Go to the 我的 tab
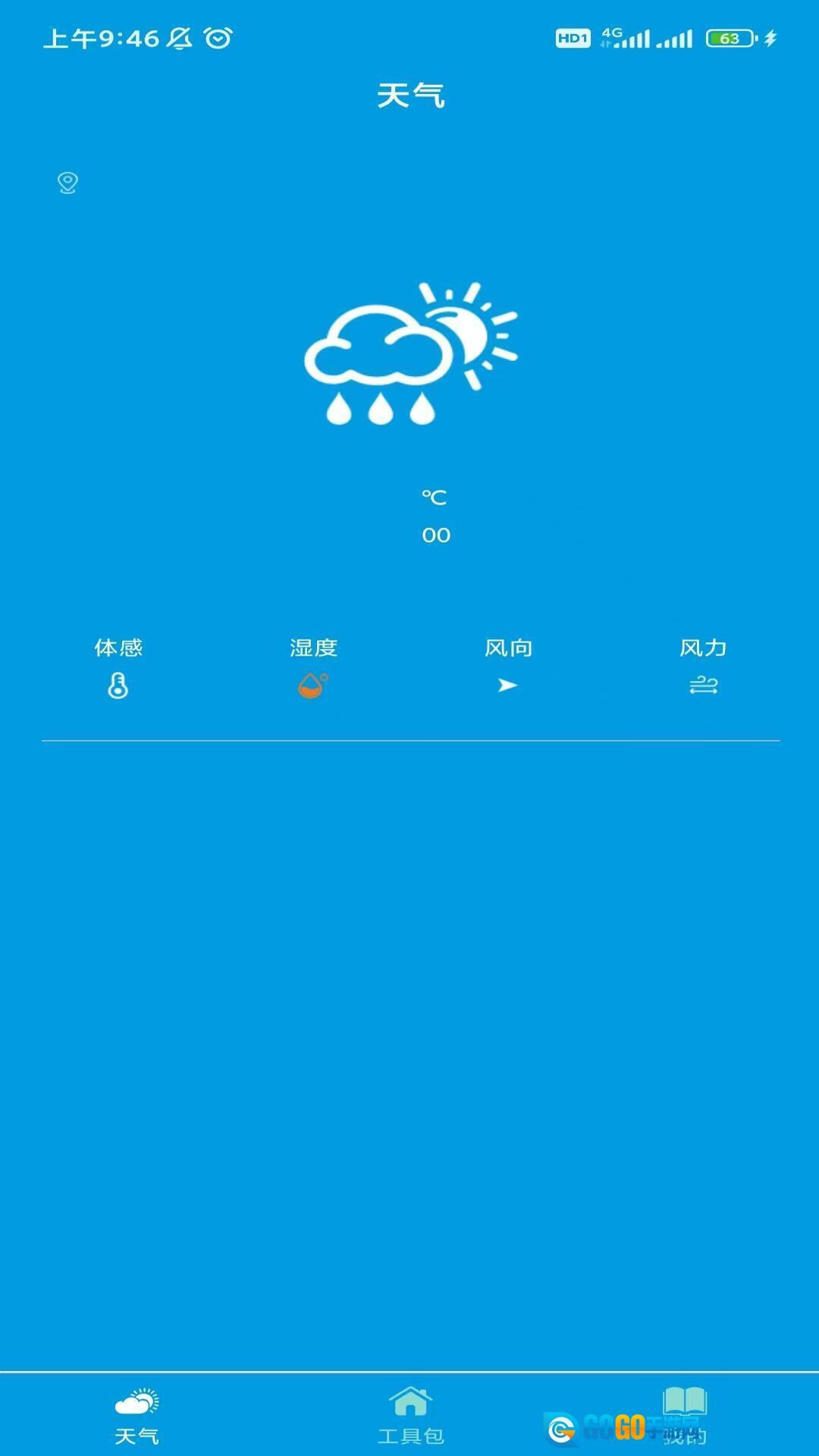 point(684,1415)
